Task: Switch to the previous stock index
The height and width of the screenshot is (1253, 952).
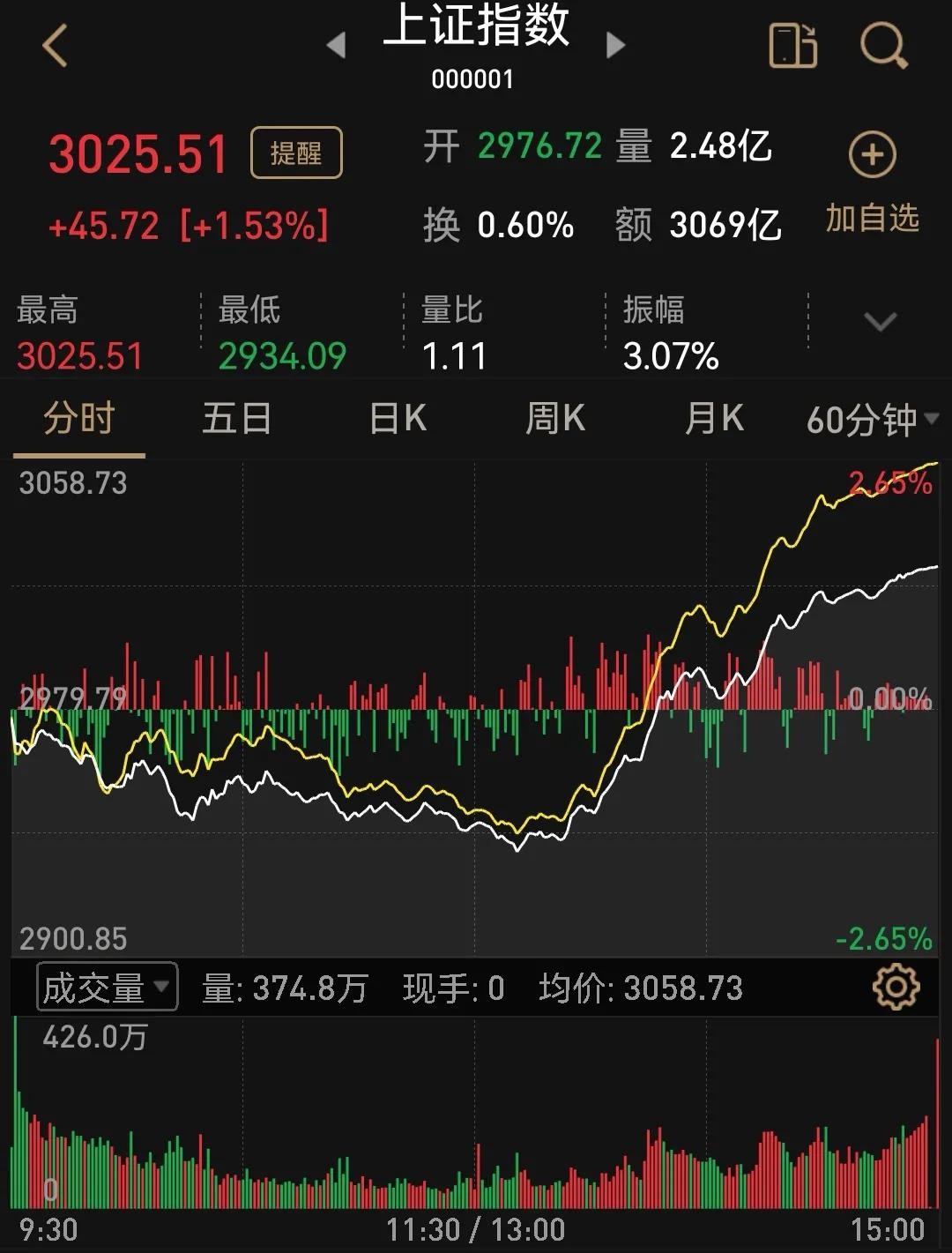Action: 336,45
